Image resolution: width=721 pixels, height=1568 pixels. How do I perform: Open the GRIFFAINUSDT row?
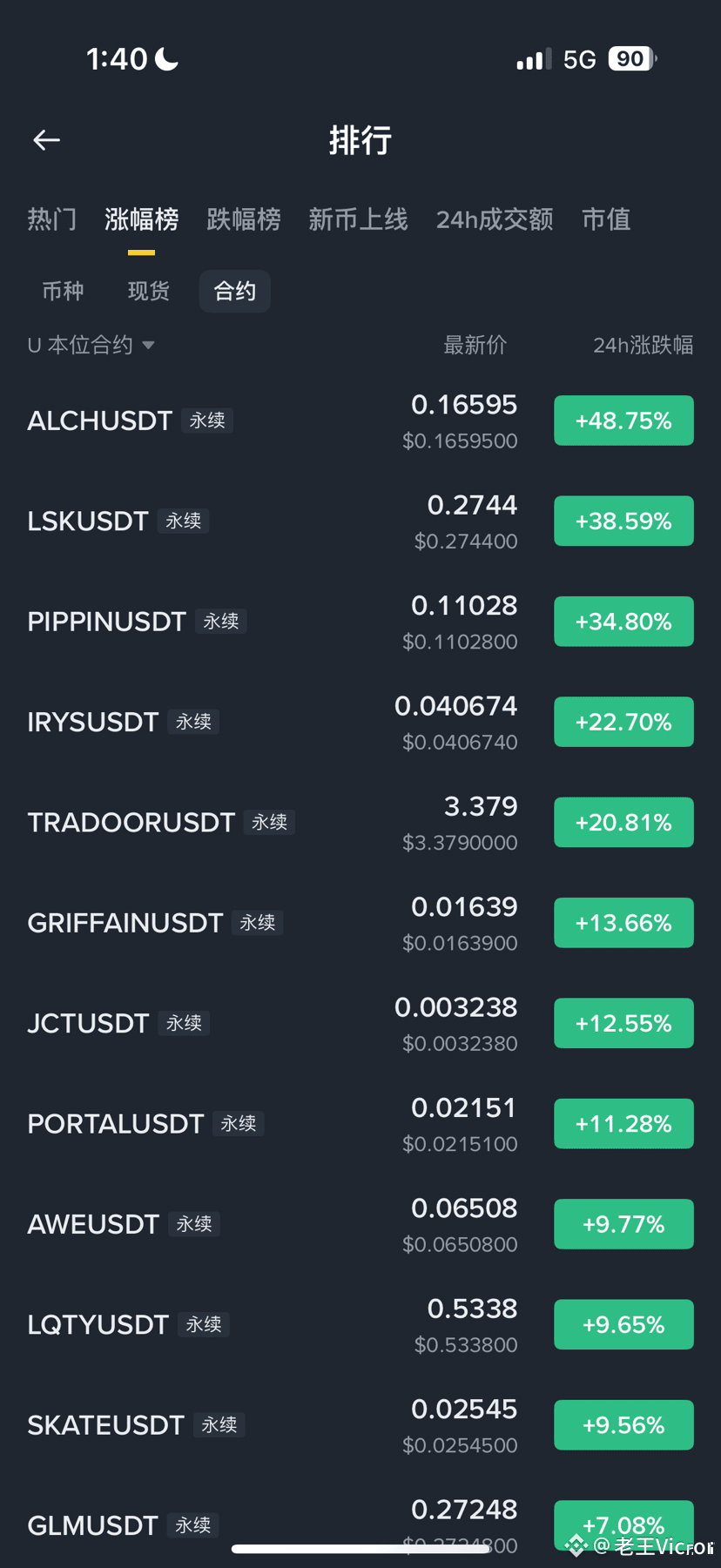[125, 923]
